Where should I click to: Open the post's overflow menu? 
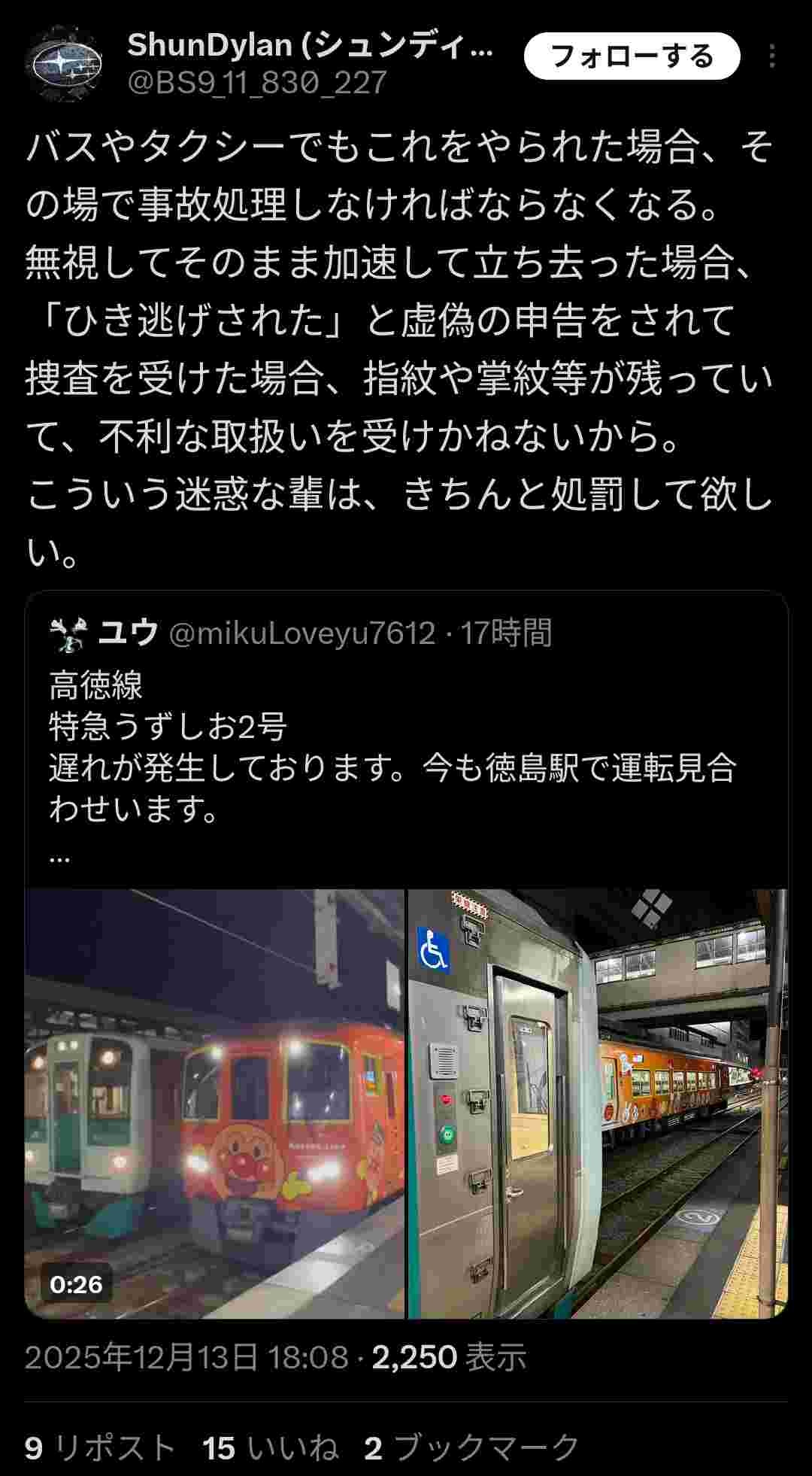772,56
